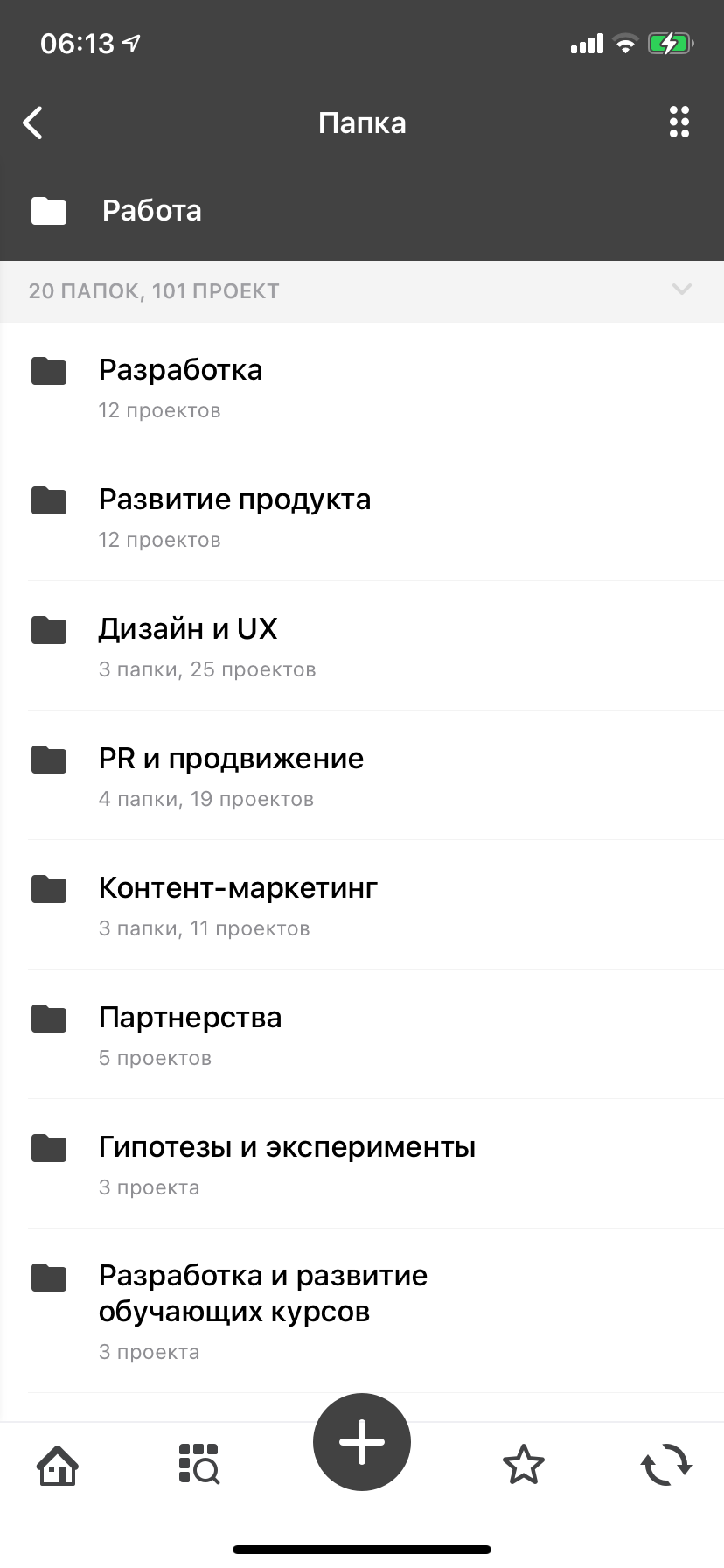
Task: Go back using the top-left arrow
Action: click(x=33, y=123)
